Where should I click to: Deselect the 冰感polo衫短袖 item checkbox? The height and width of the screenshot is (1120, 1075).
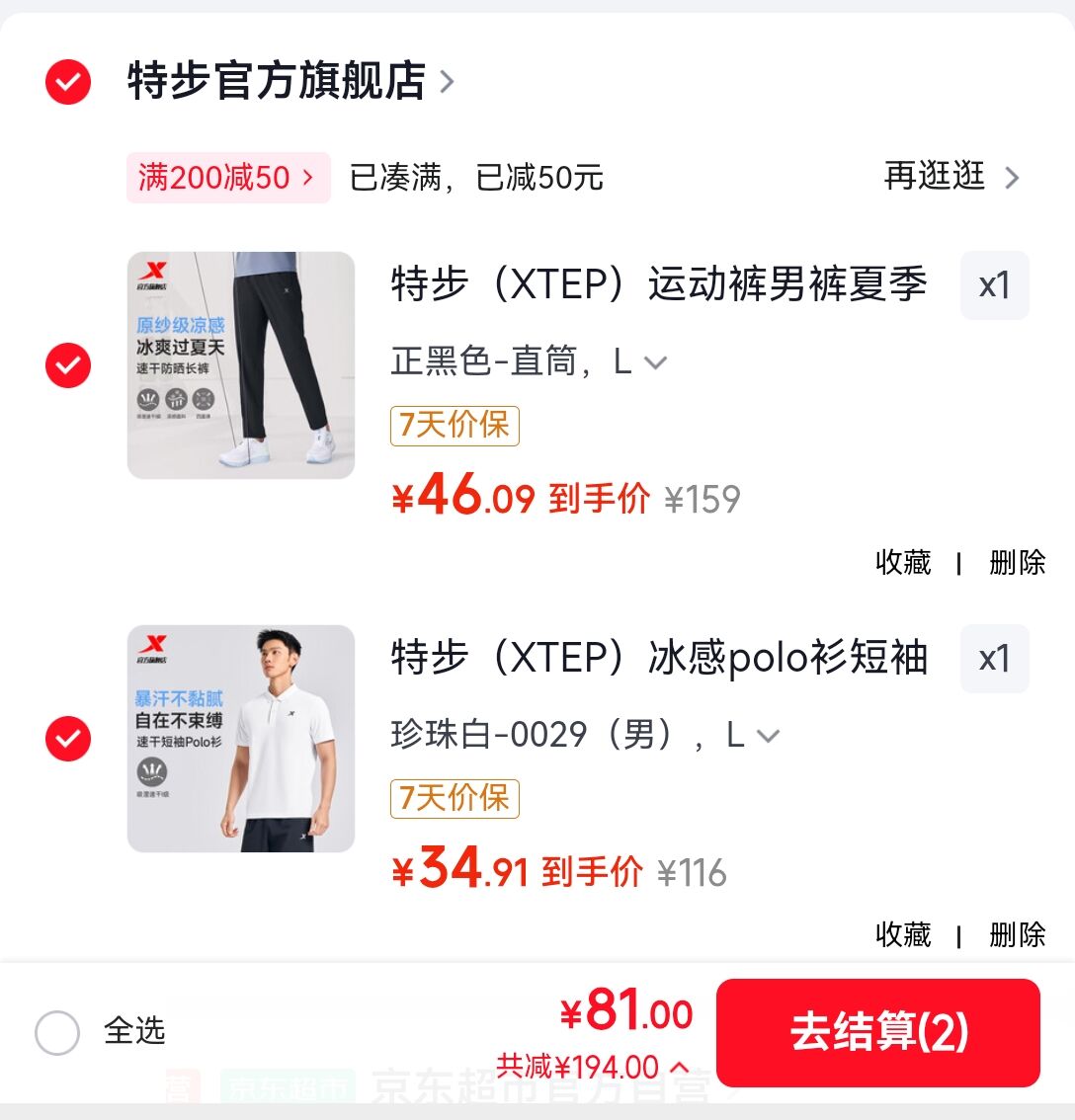tap(68, 739)
